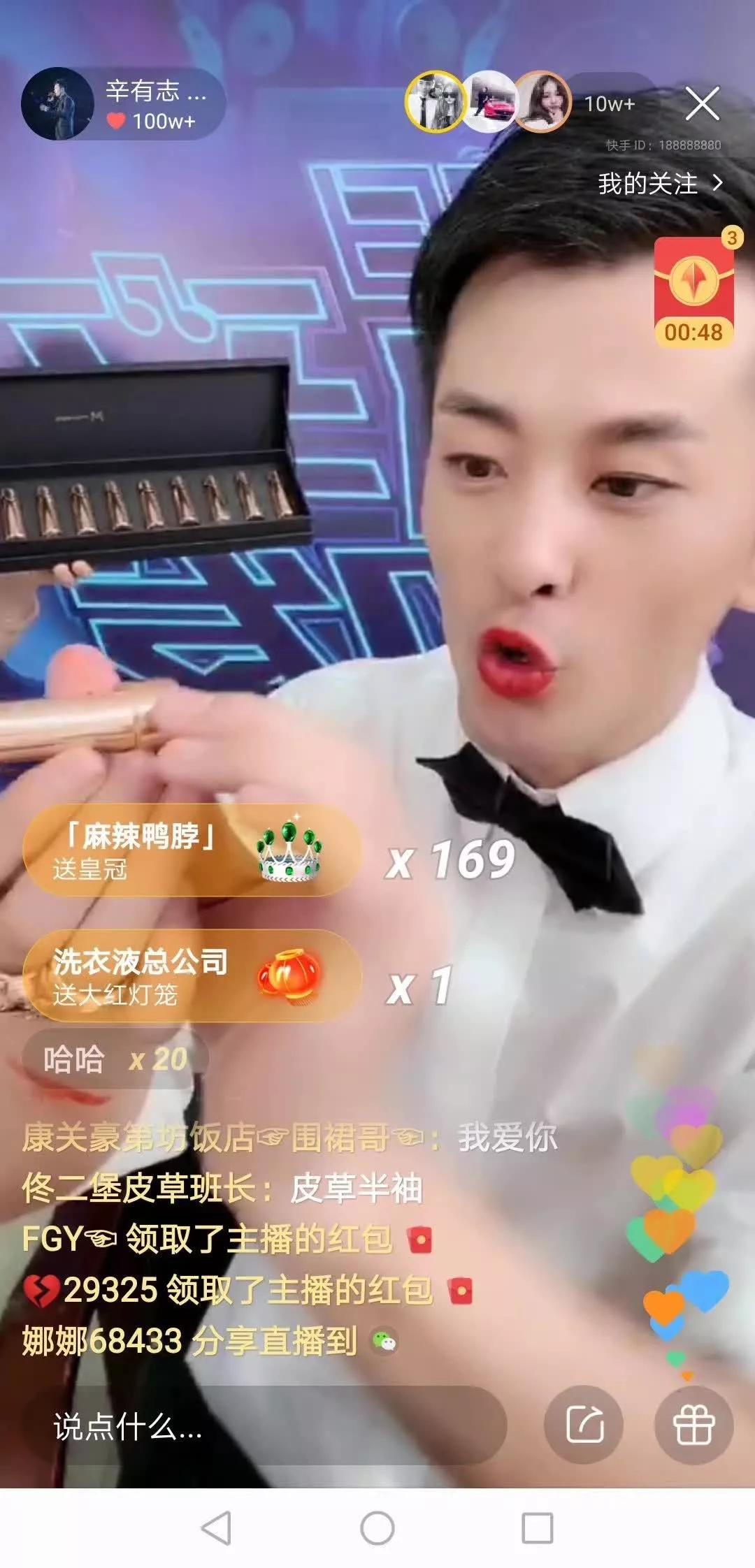Viewport: 755px width, 1568px height.
Task: Open the third top viewer avatar
Action: click(542, 103)
